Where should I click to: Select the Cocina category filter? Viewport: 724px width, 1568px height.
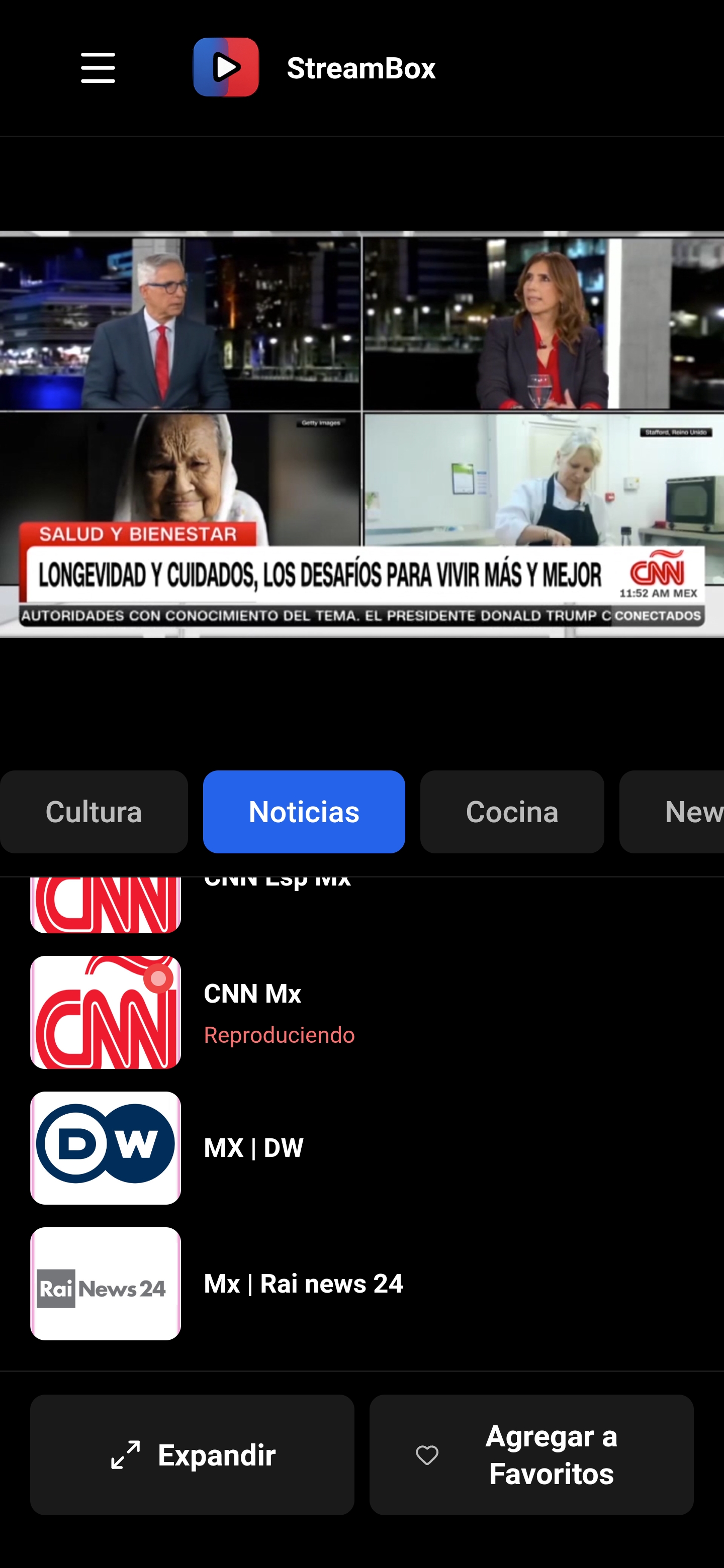click(x=512, y=812)
